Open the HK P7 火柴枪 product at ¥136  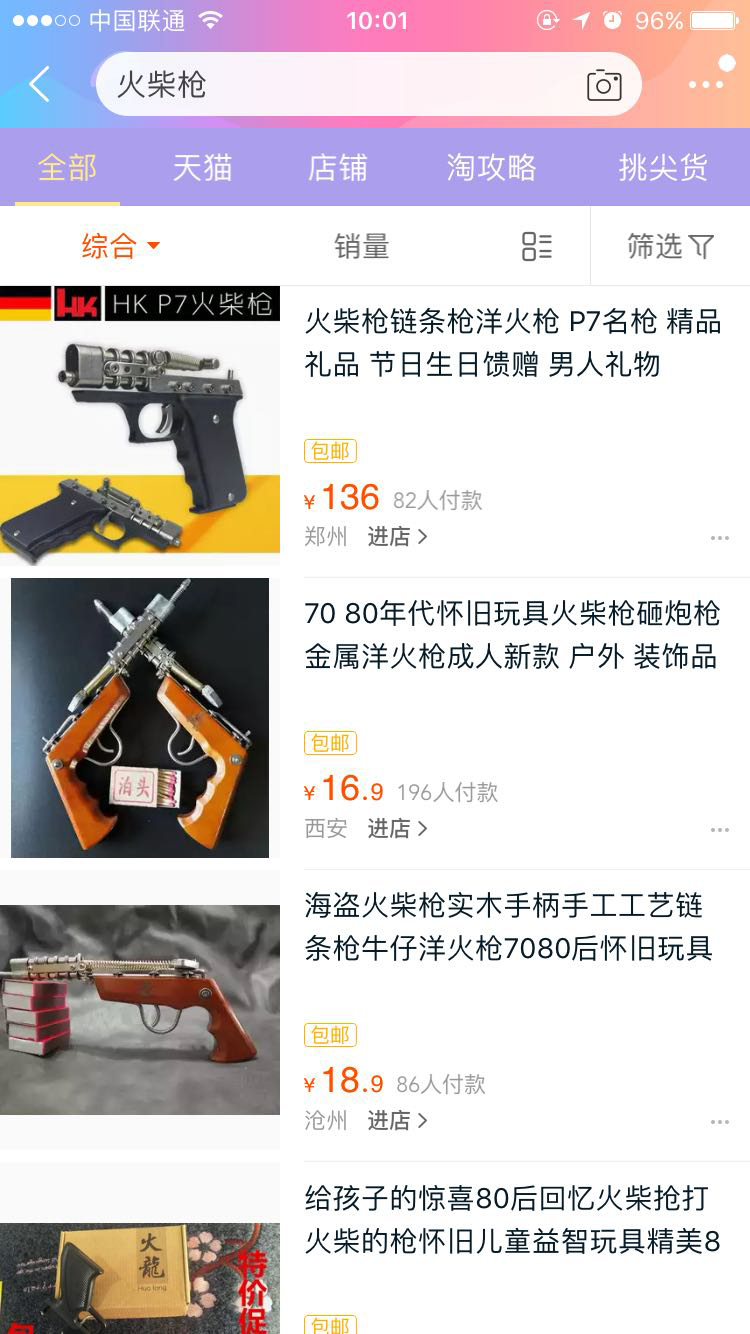point(512,343)
